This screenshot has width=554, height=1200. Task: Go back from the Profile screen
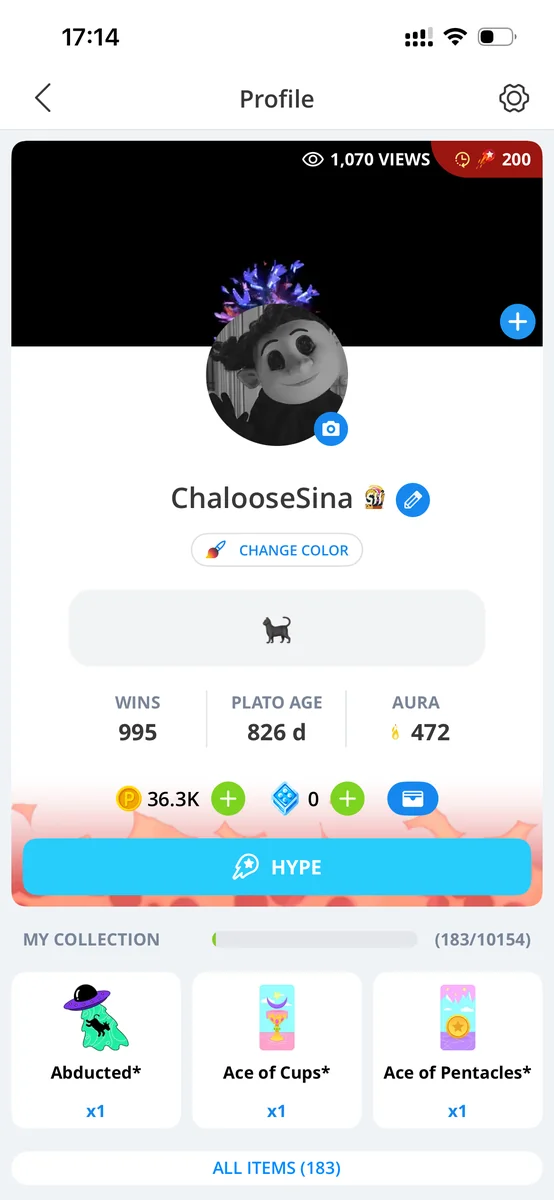[x=42, y=98]
